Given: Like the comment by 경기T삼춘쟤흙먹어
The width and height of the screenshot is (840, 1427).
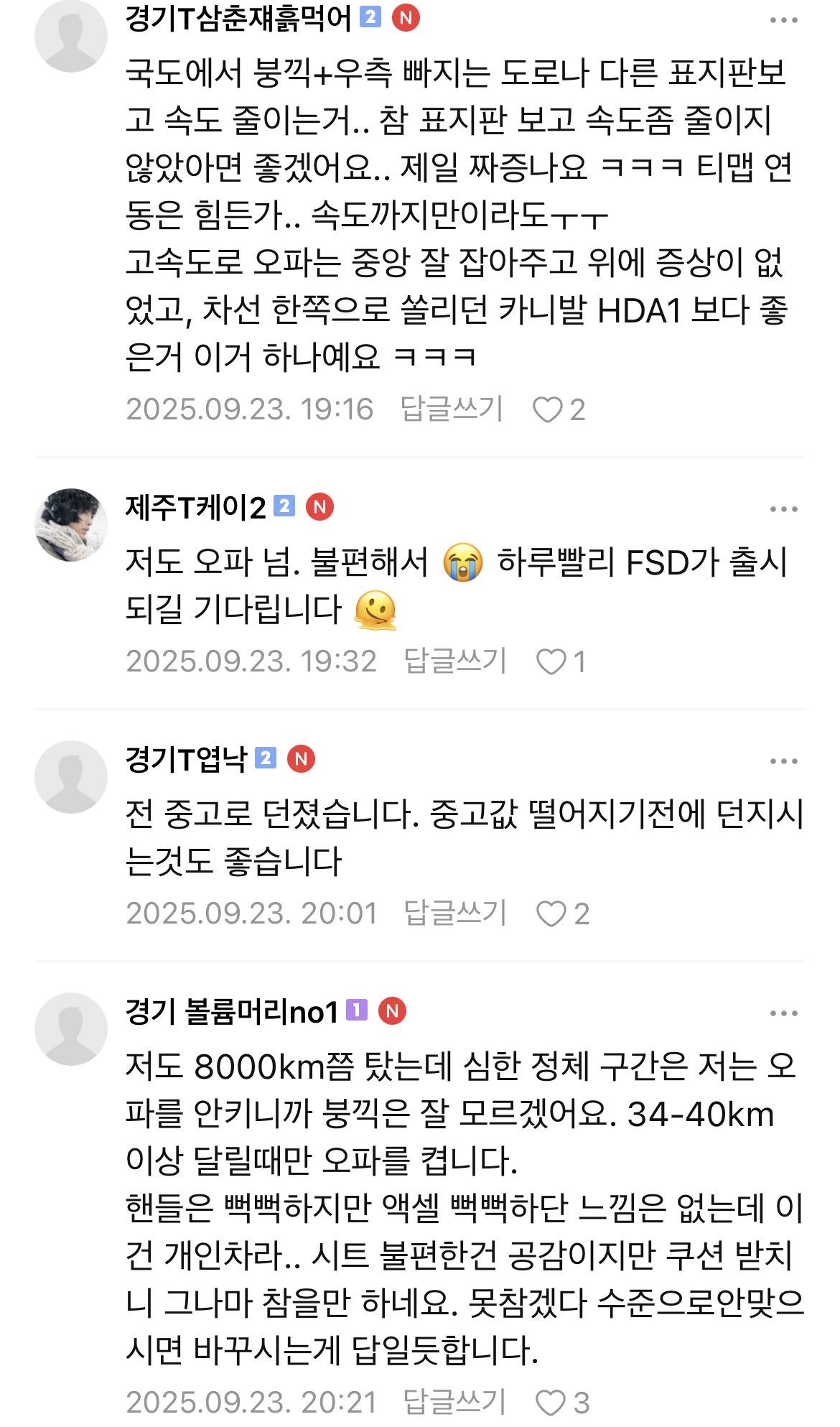Looking at the screenshot, I should click(x=548, y=410).
